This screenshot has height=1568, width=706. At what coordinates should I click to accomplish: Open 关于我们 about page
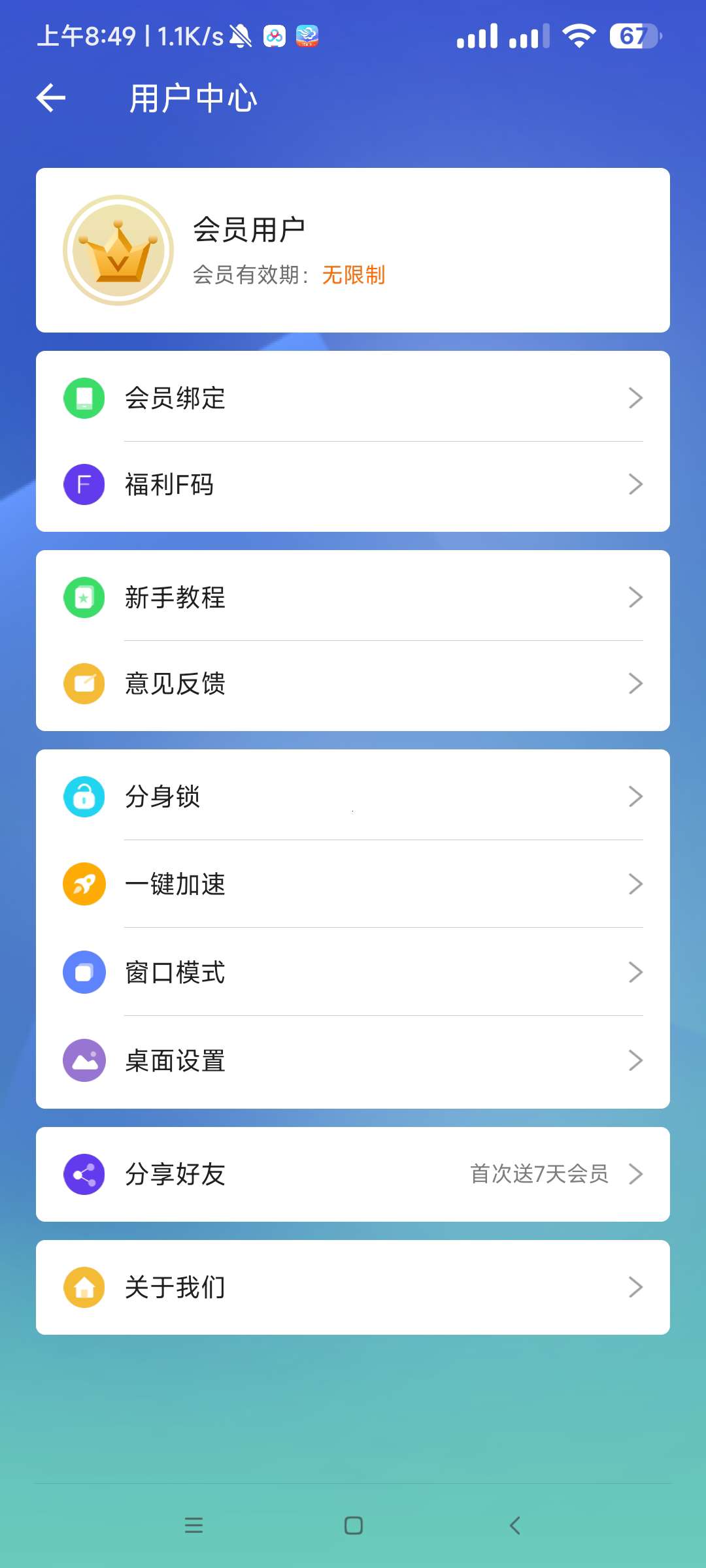(x=353, y=1287)
